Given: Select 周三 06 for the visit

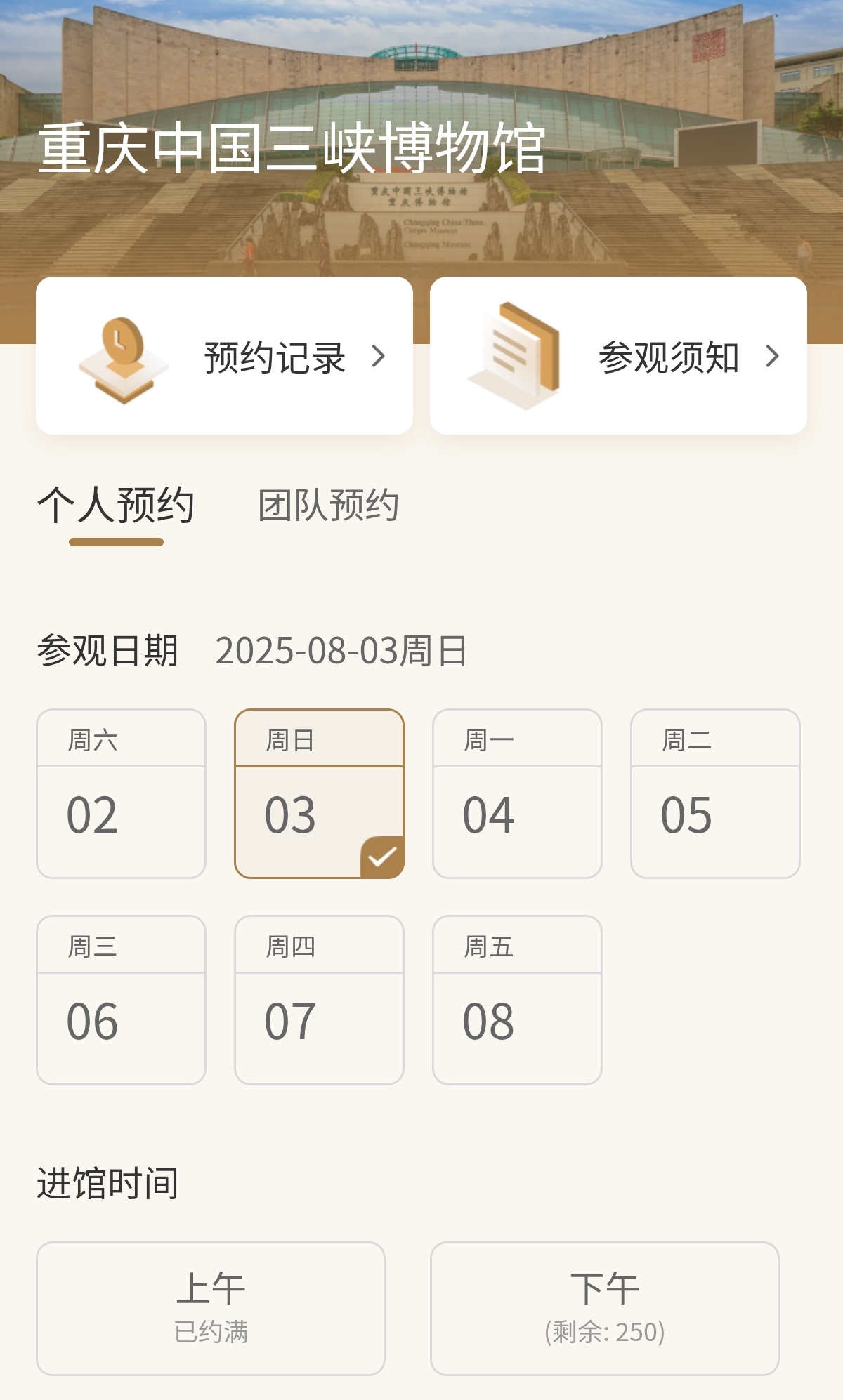Looking at the screenshot, I should tap(121, 1000).
